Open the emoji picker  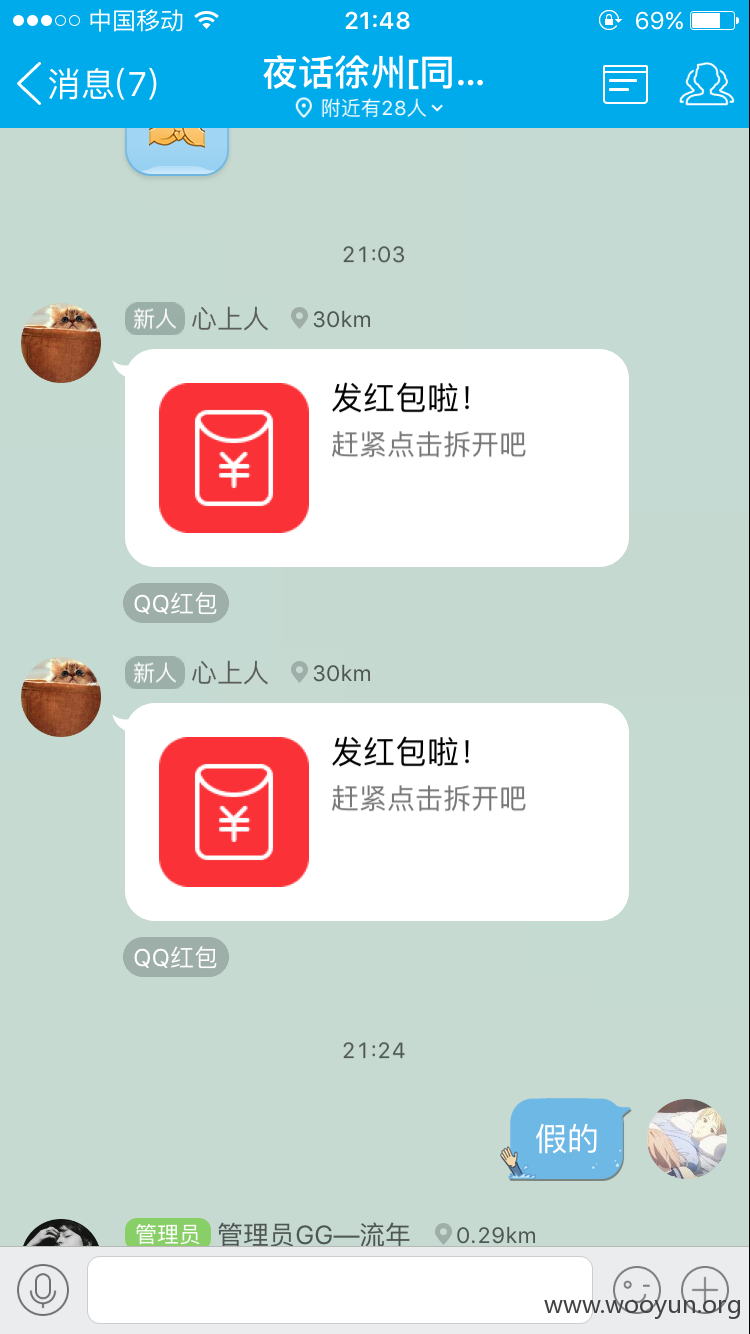637,1290
